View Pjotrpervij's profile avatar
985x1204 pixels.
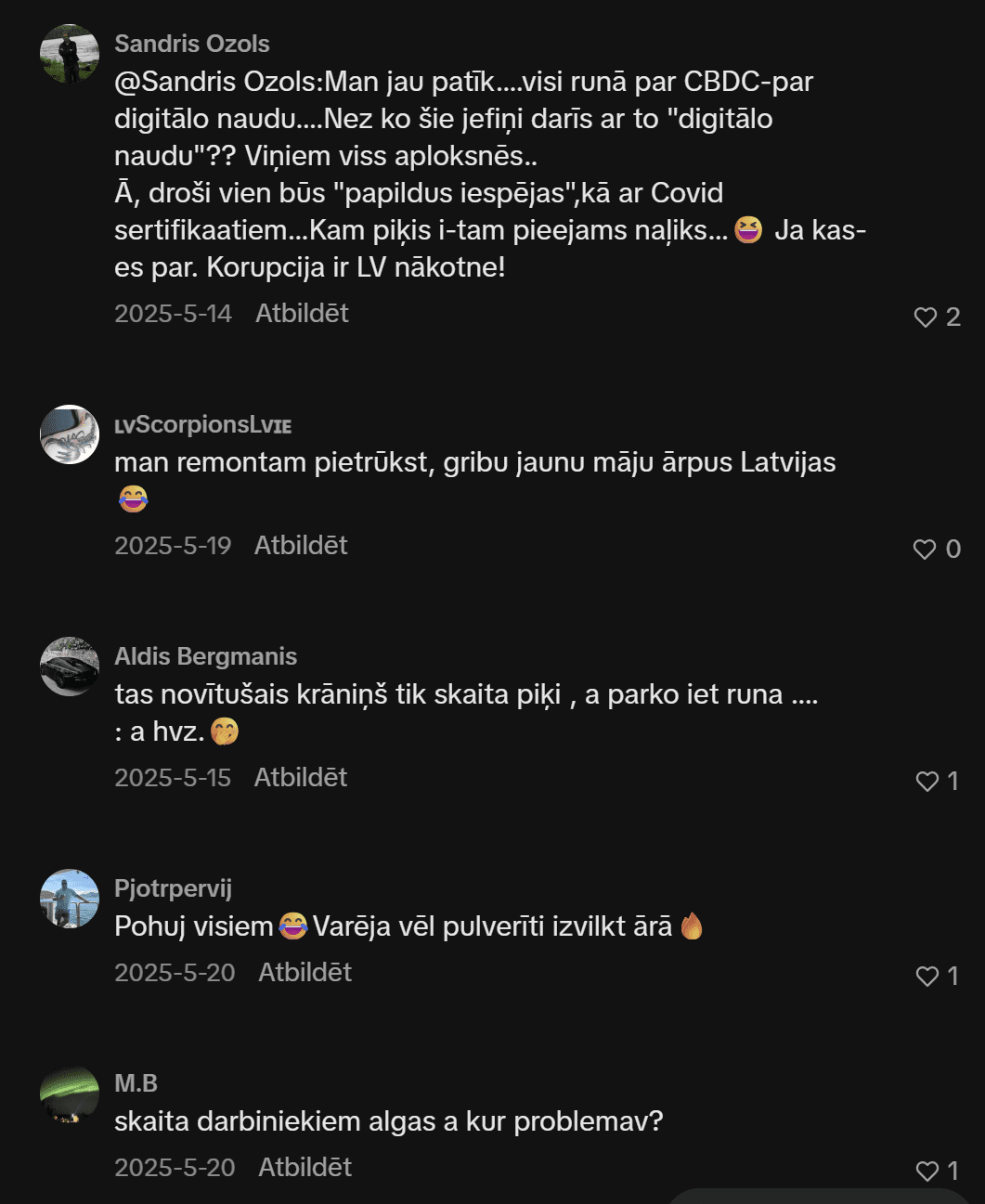[70, 899]
